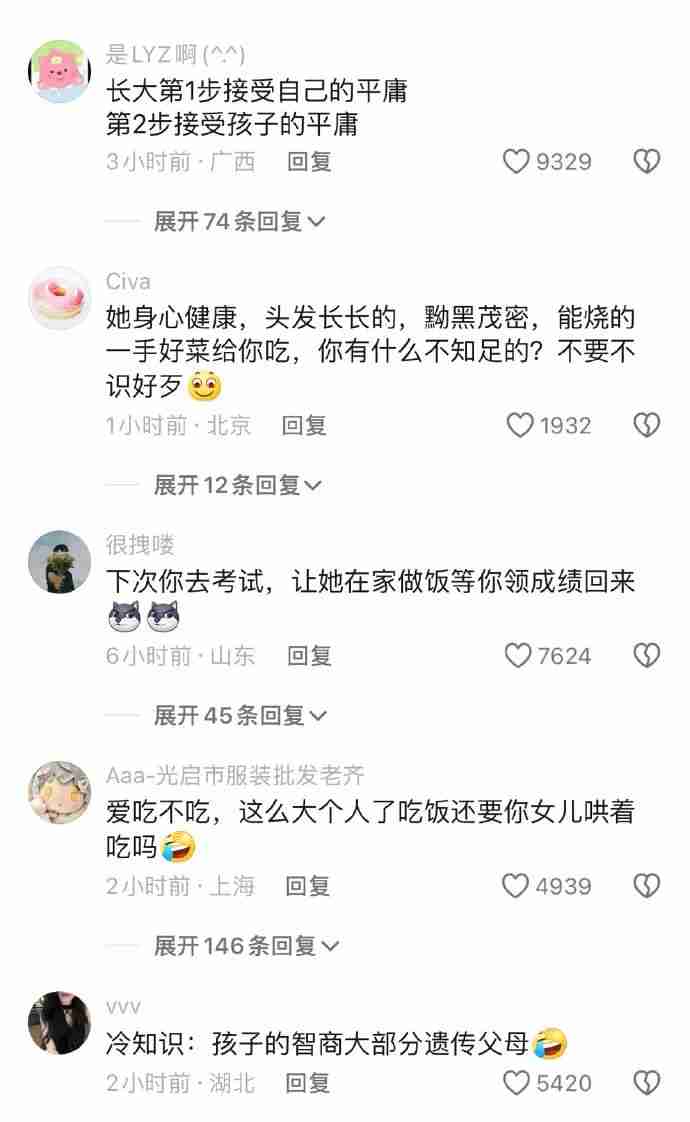Expand 45 replies under 很拽喽's comment
Image resolution: width=690 pixels, height=1122 pixels.
pyautogui.click(x=239, y=716)
